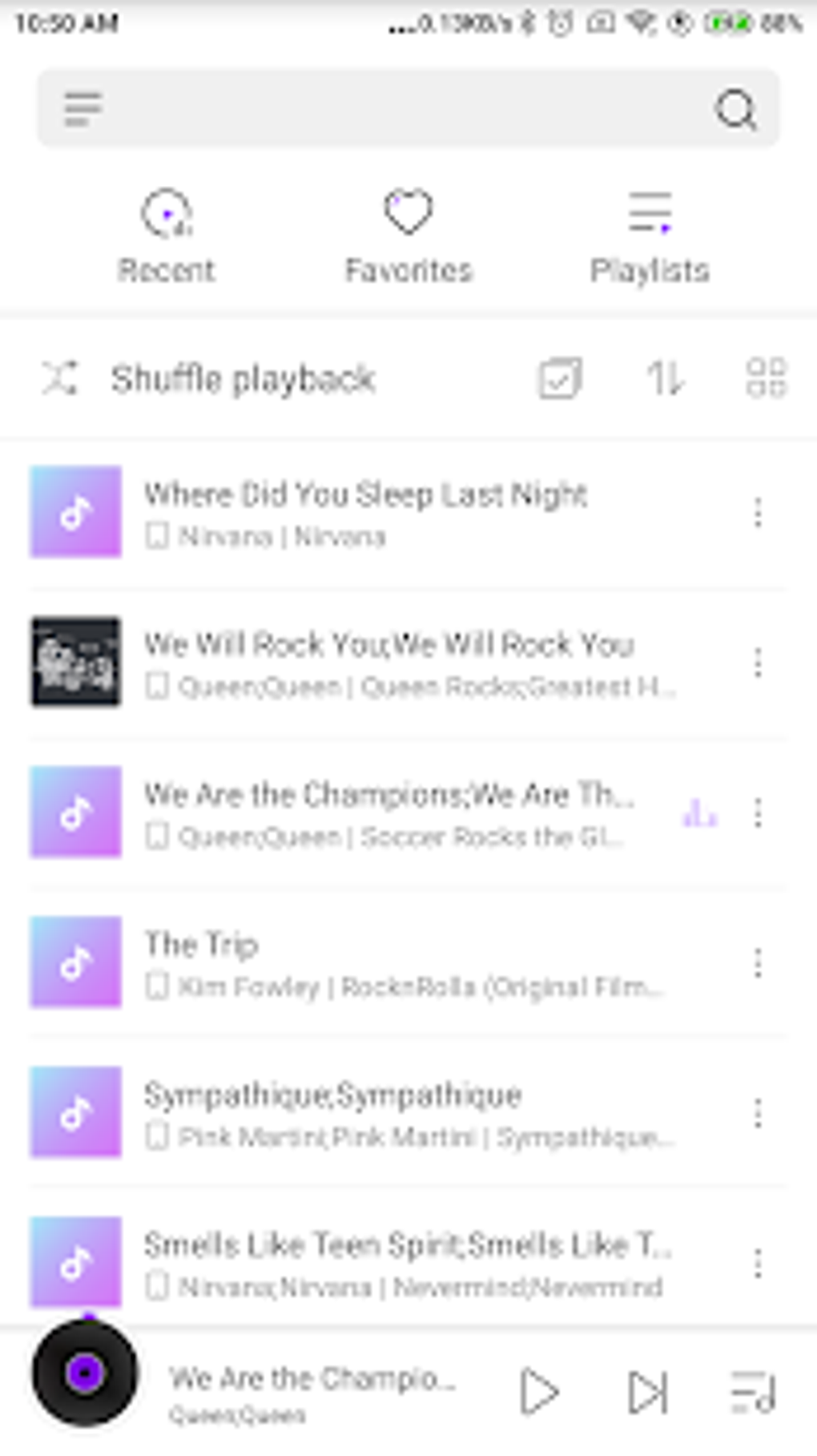Tap the search magnifier icon
The width and height of the screenshot is (817, 1456).
click(735, 110)
